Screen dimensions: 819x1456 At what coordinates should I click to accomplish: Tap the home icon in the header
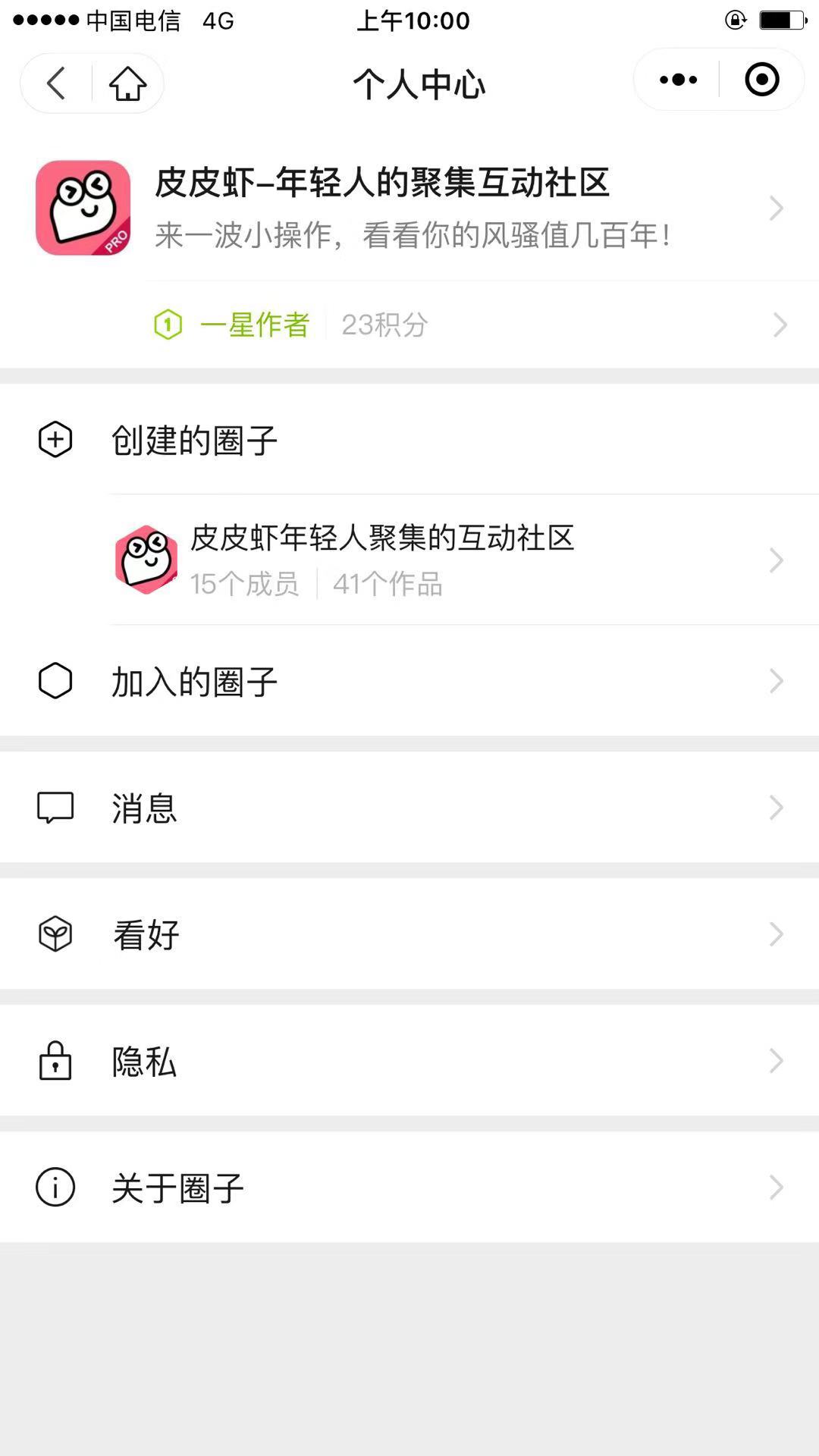(127, 83)
